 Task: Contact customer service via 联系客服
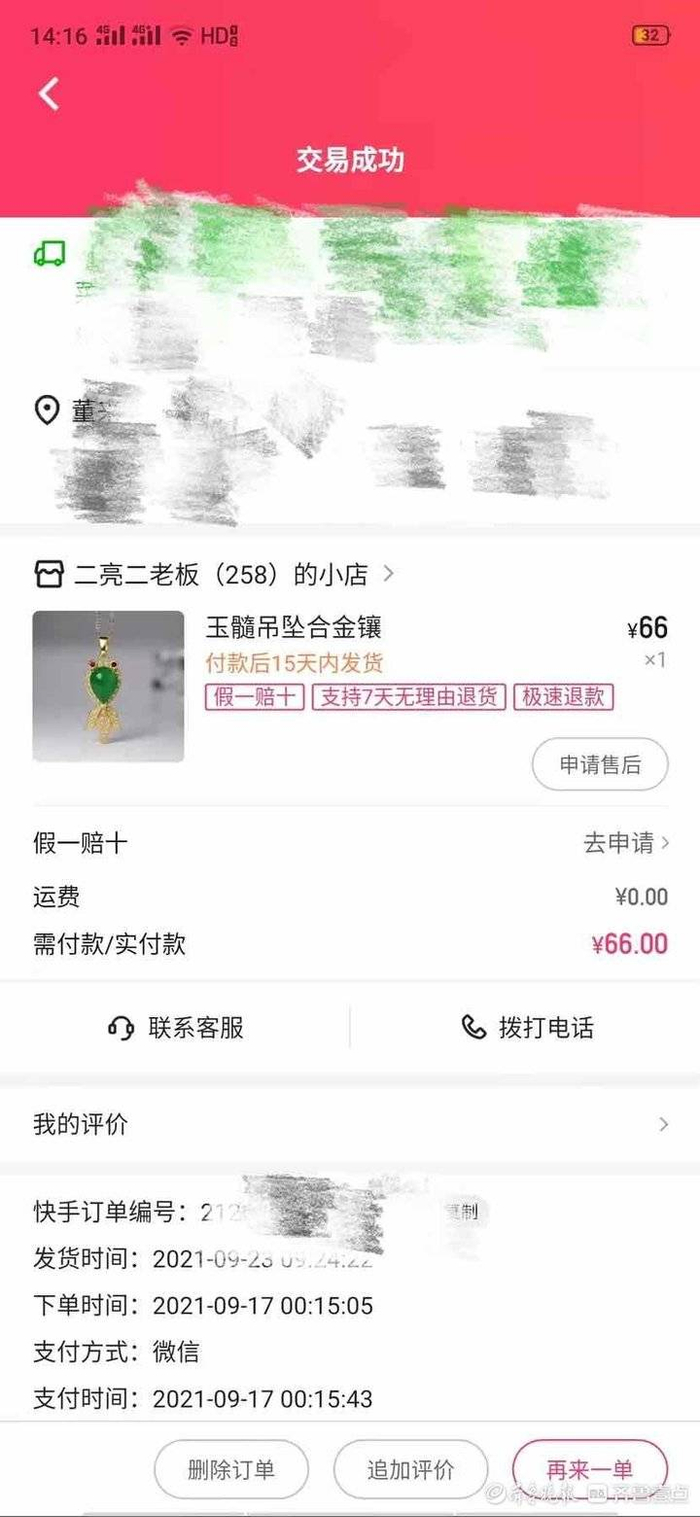click(x=176, y=1028)
